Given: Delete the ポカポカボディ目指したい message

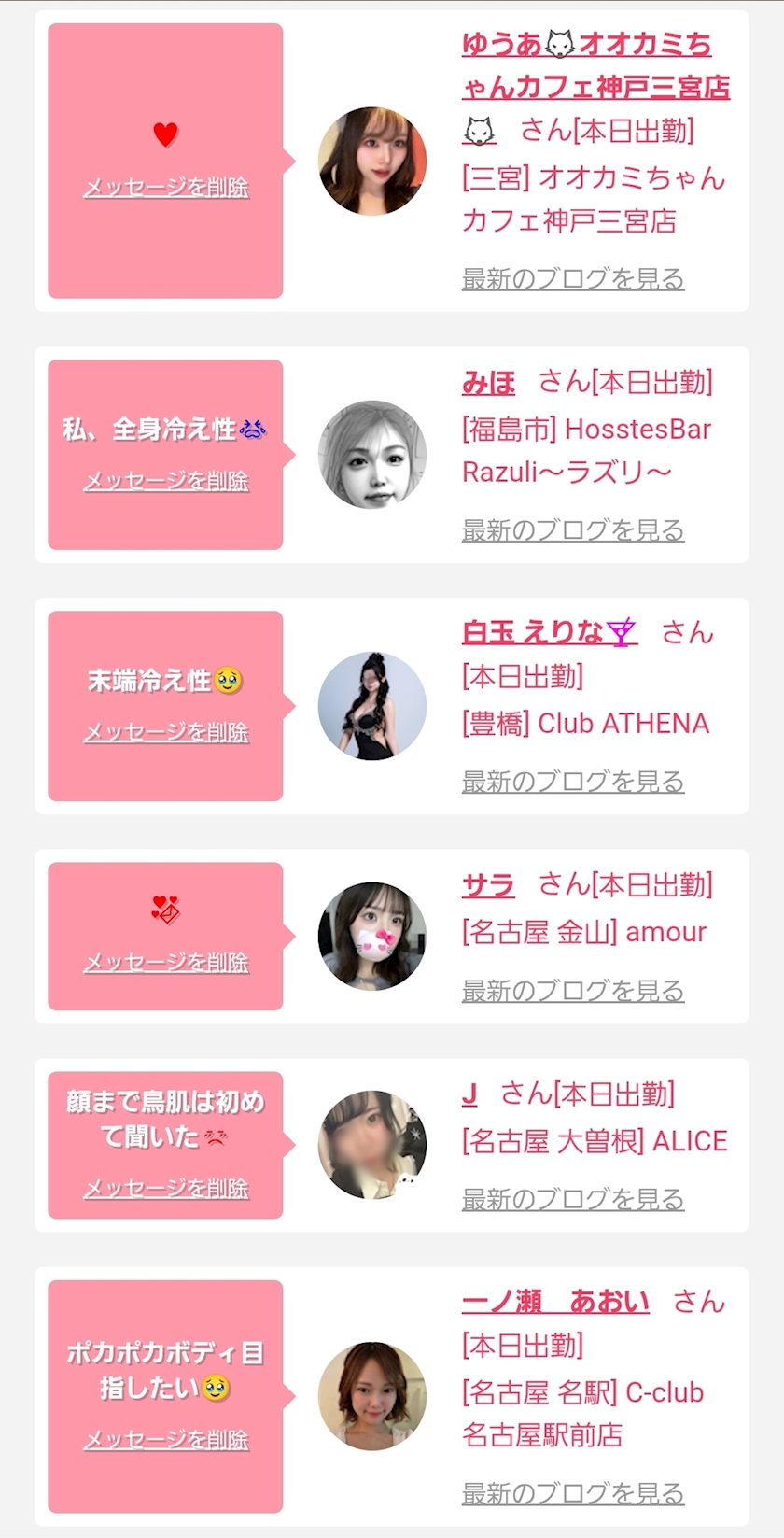Looking at the screenshot, I should (166, 1439).
